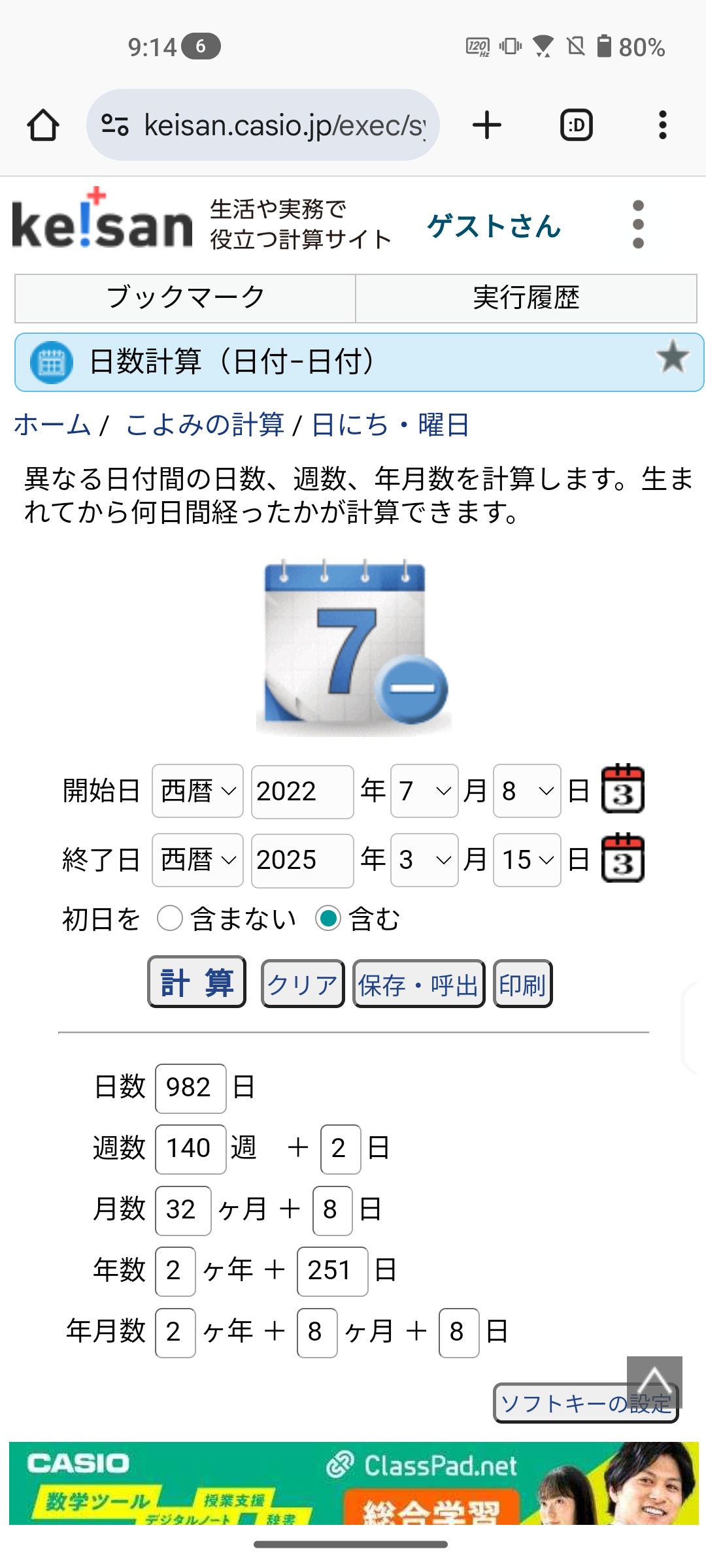
Task: Open the browser tab switcher
Action: pyautogui.click(x=577, y=125)
